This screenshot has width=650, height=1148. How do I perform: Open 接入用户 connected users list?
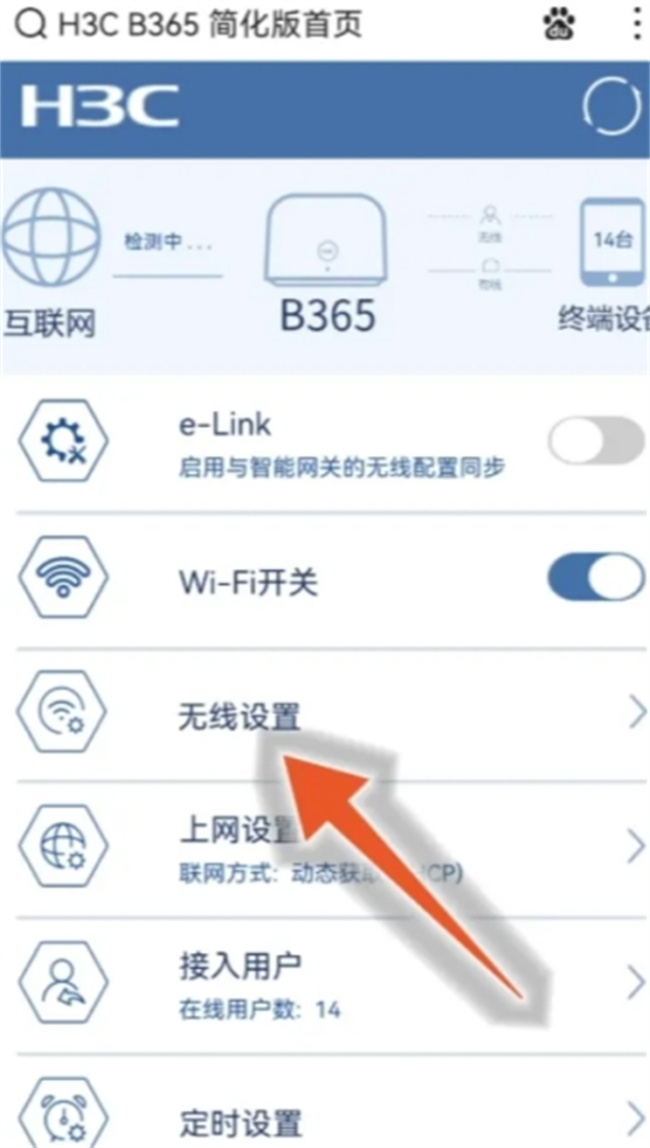pyautogui.click(x=325, y=984)
